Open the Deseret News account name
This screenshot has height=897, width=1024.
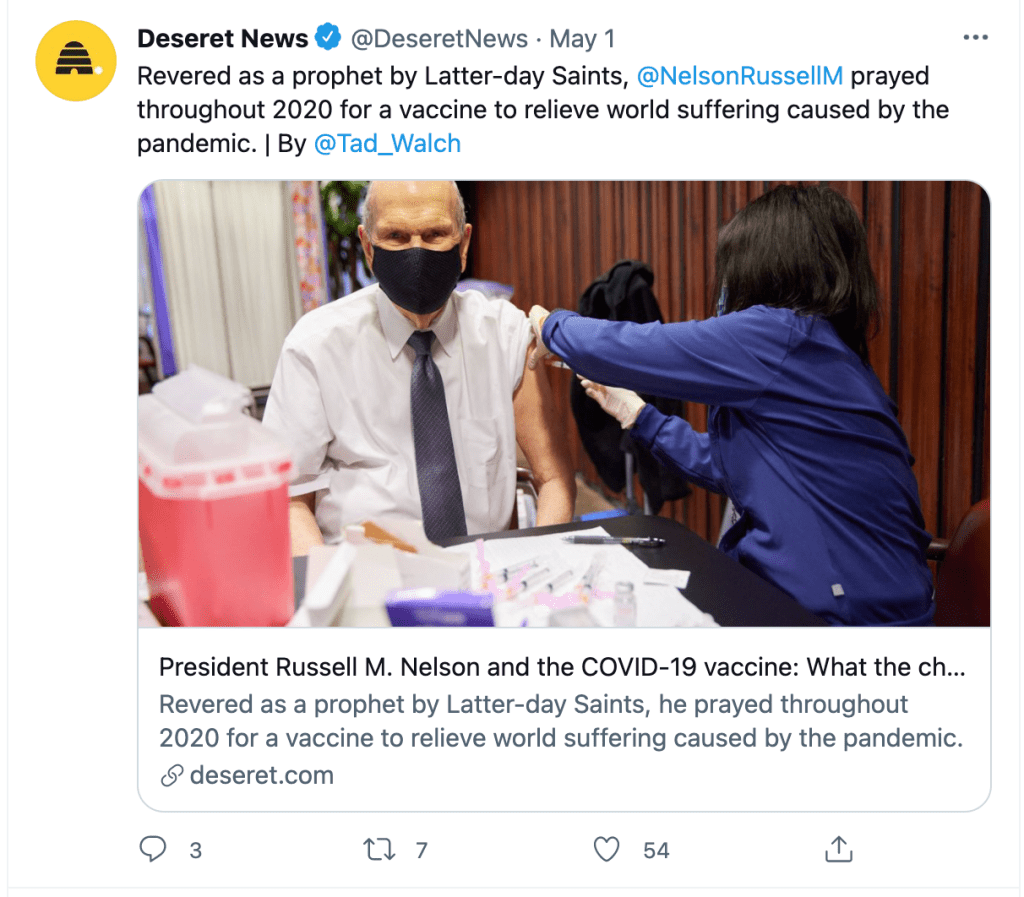222,39
